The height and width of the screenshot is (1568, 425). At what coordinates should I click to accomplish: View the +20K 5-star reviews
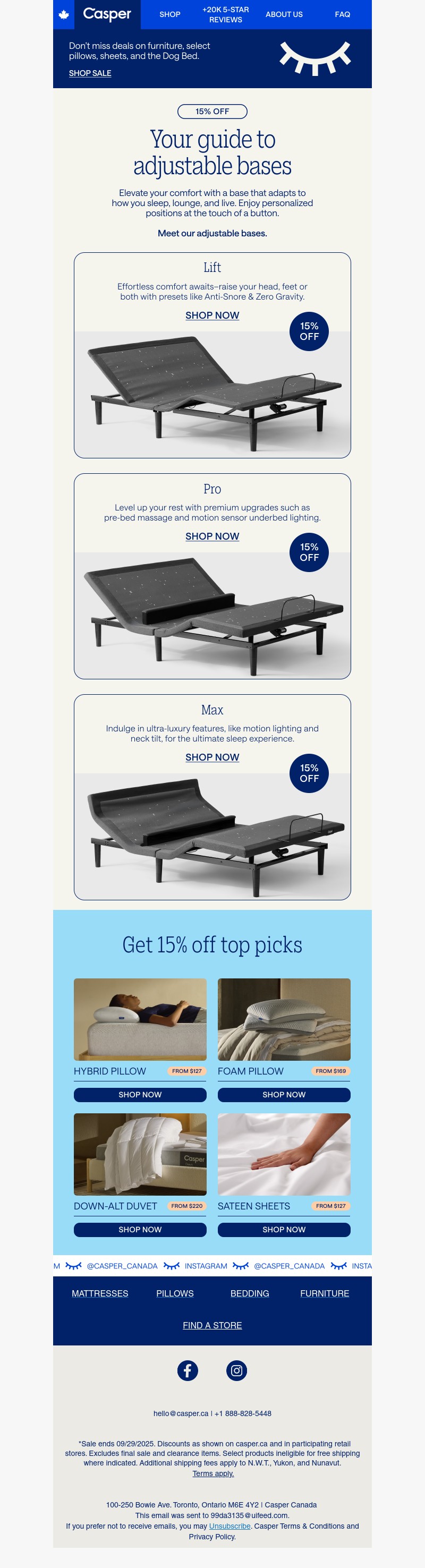[225, 15]
